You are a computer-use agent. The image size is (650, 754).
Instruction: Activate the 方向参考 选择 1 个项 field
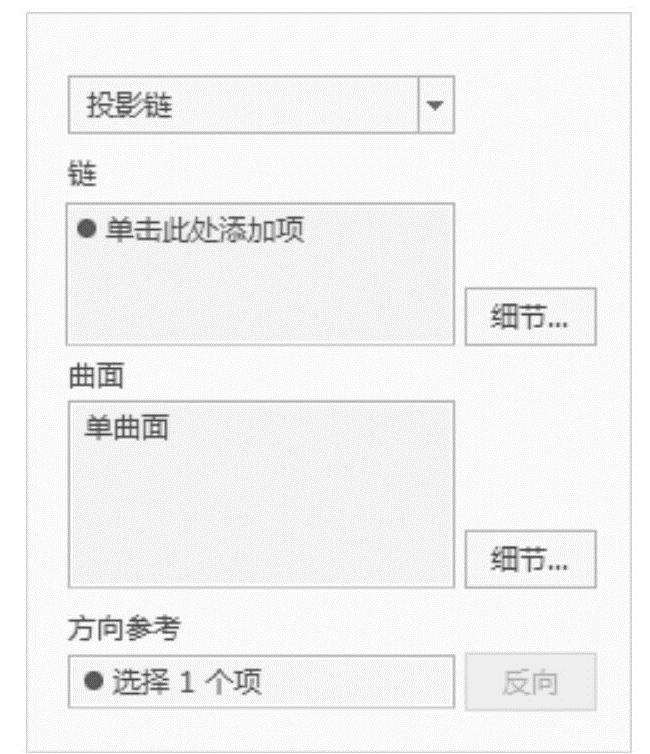click(x=260, y=682)
